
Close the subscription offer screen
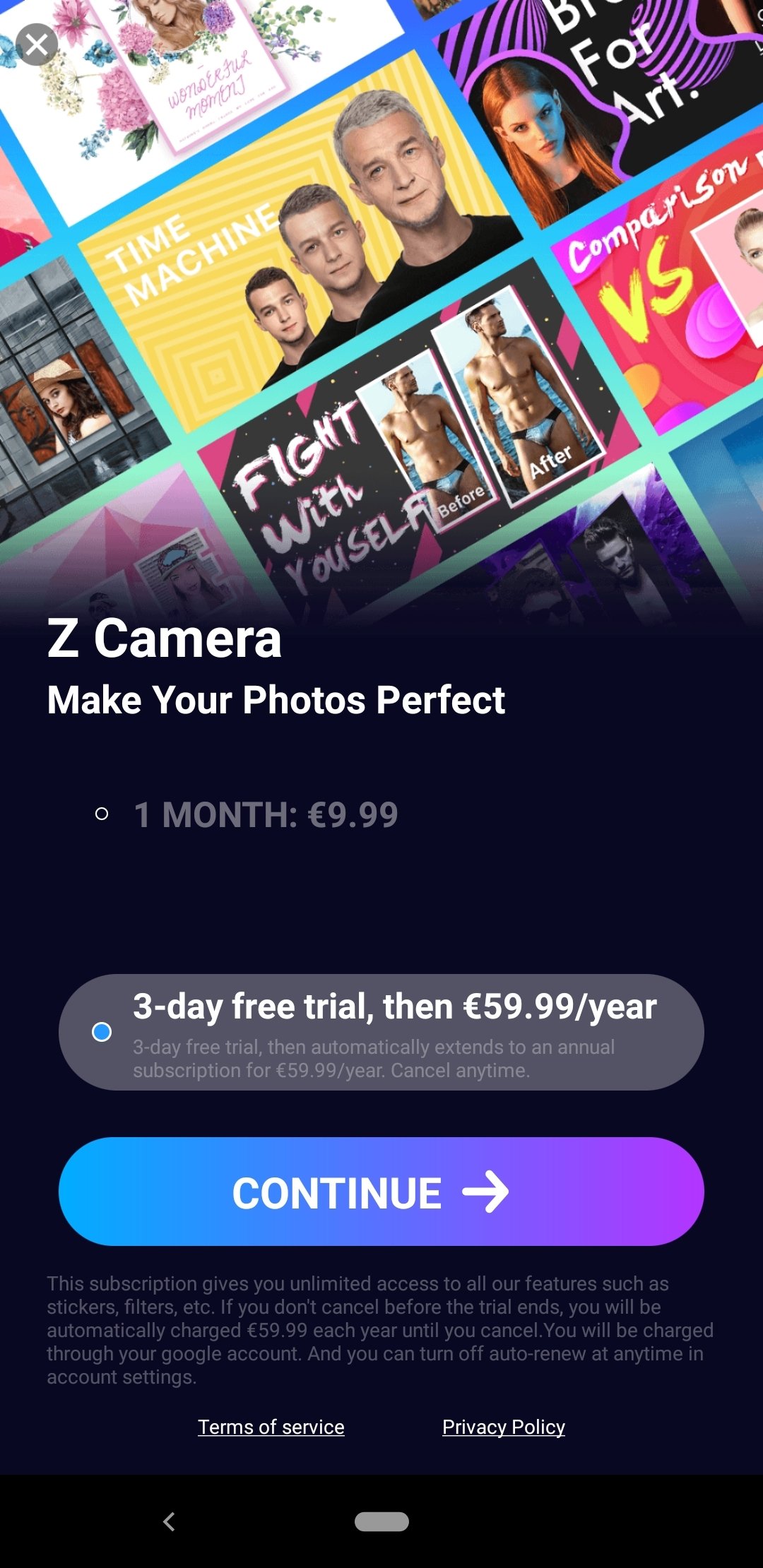tap(37, 44)
